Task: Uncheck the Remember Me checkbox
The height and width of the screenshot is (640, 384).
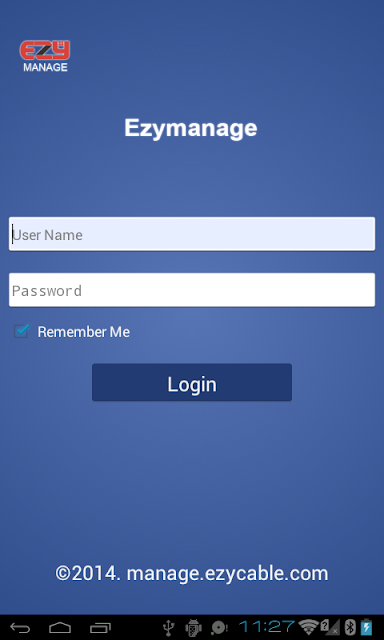Action: point(21,331)
